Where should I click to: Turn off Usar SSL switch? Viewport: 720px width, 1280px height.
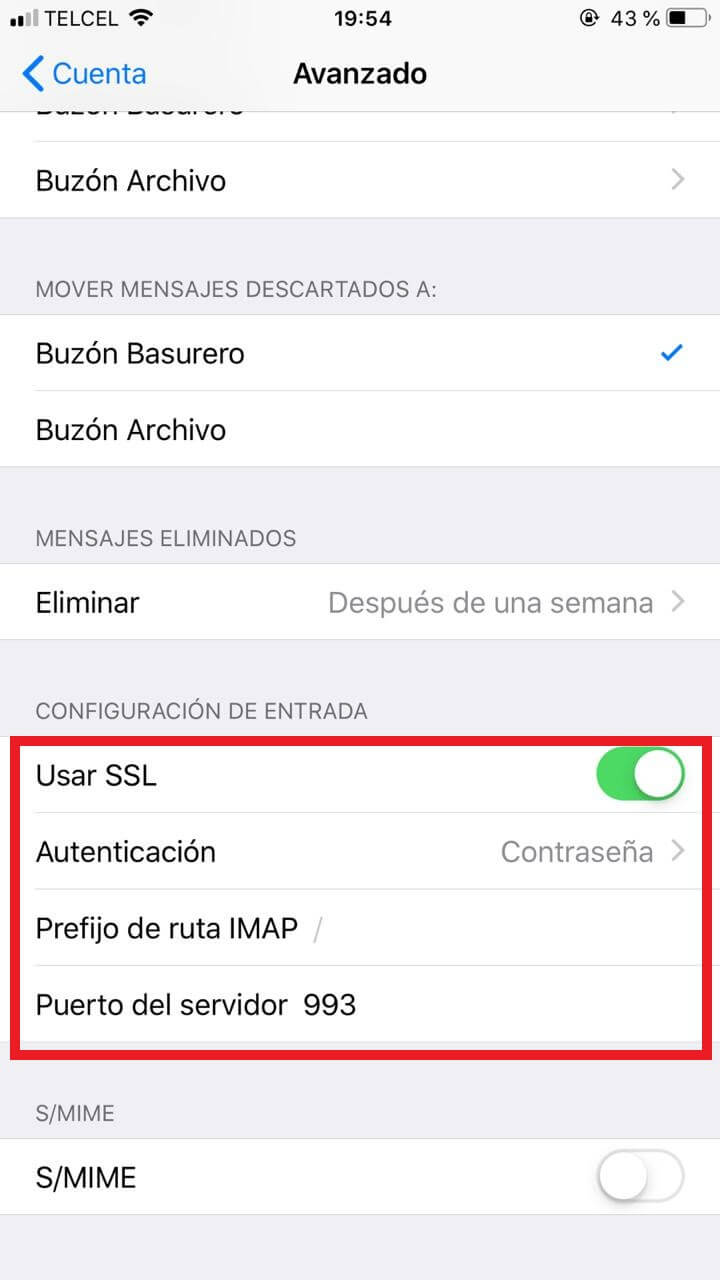click(x=640, y=776)
